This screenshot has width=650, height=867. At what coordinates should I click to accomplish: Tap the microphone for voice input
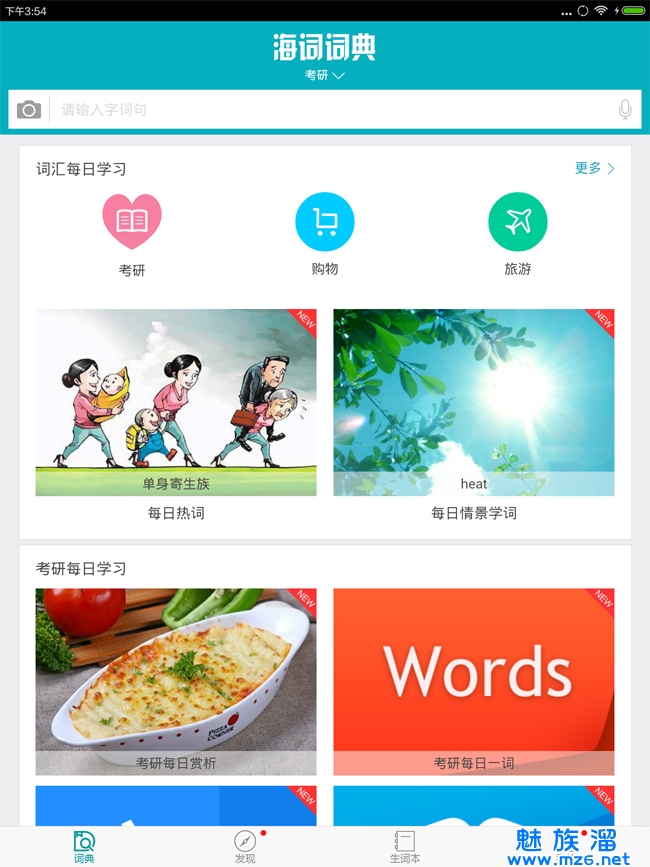pos(625,110)
